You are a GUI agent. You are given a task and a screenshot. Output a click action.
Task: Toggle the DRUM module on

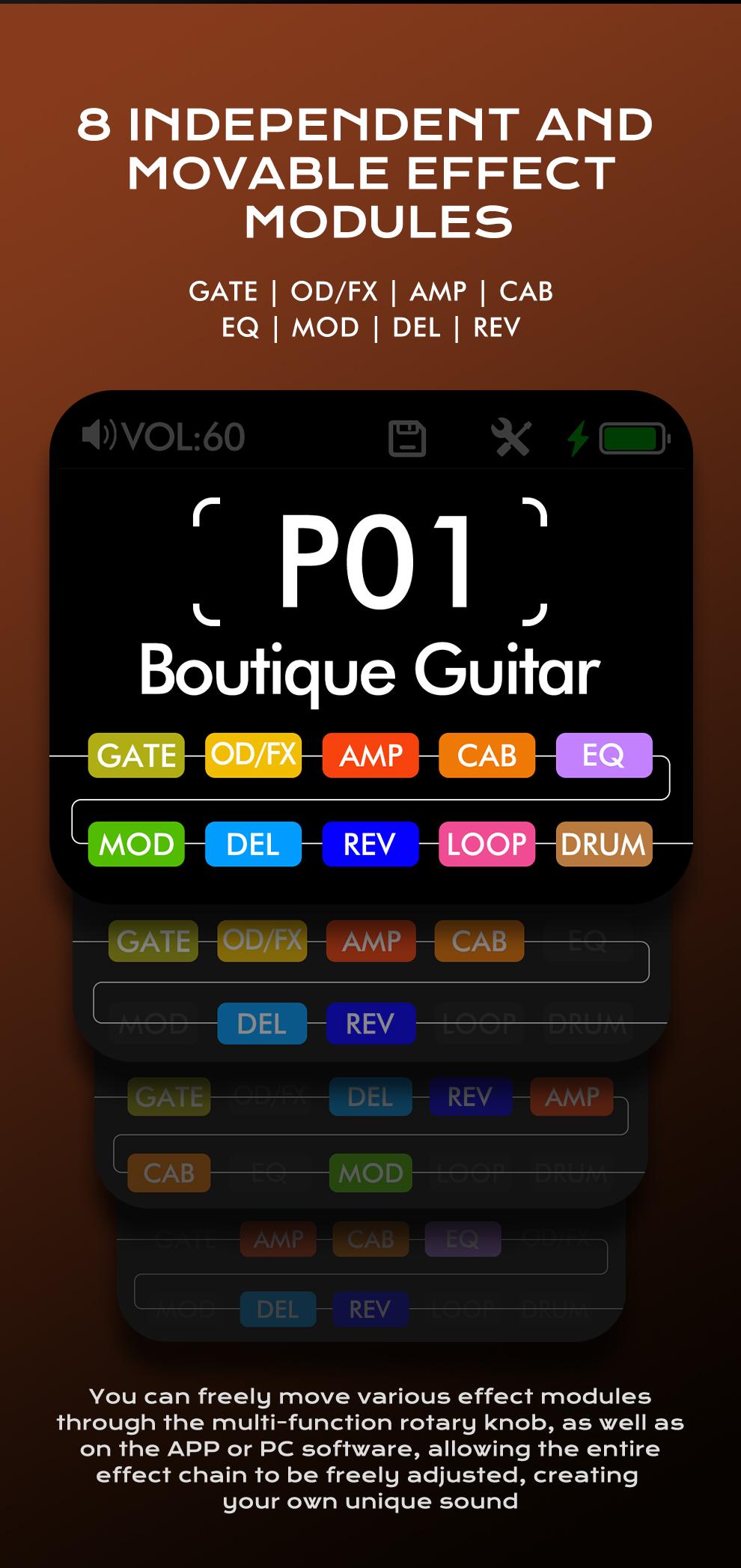point(603,845)
